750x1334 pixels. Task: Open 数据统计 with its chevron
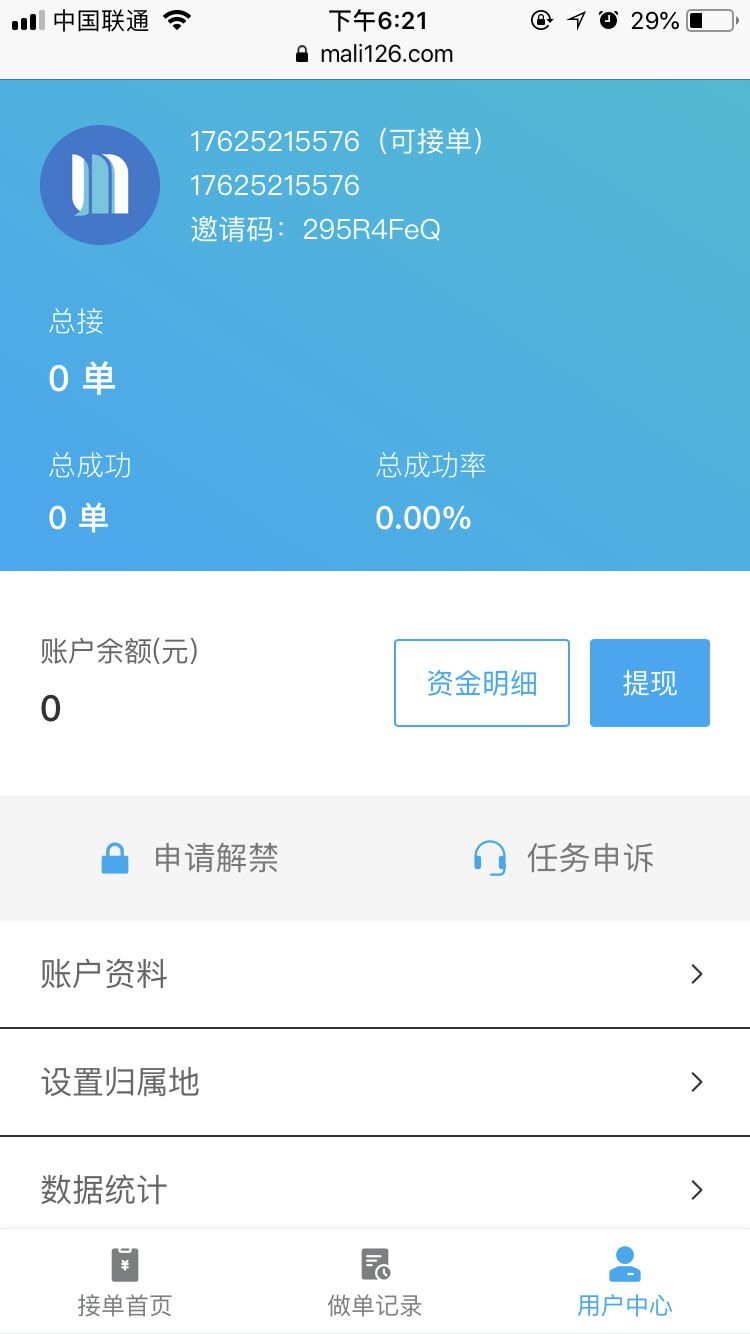(696, 1190)
